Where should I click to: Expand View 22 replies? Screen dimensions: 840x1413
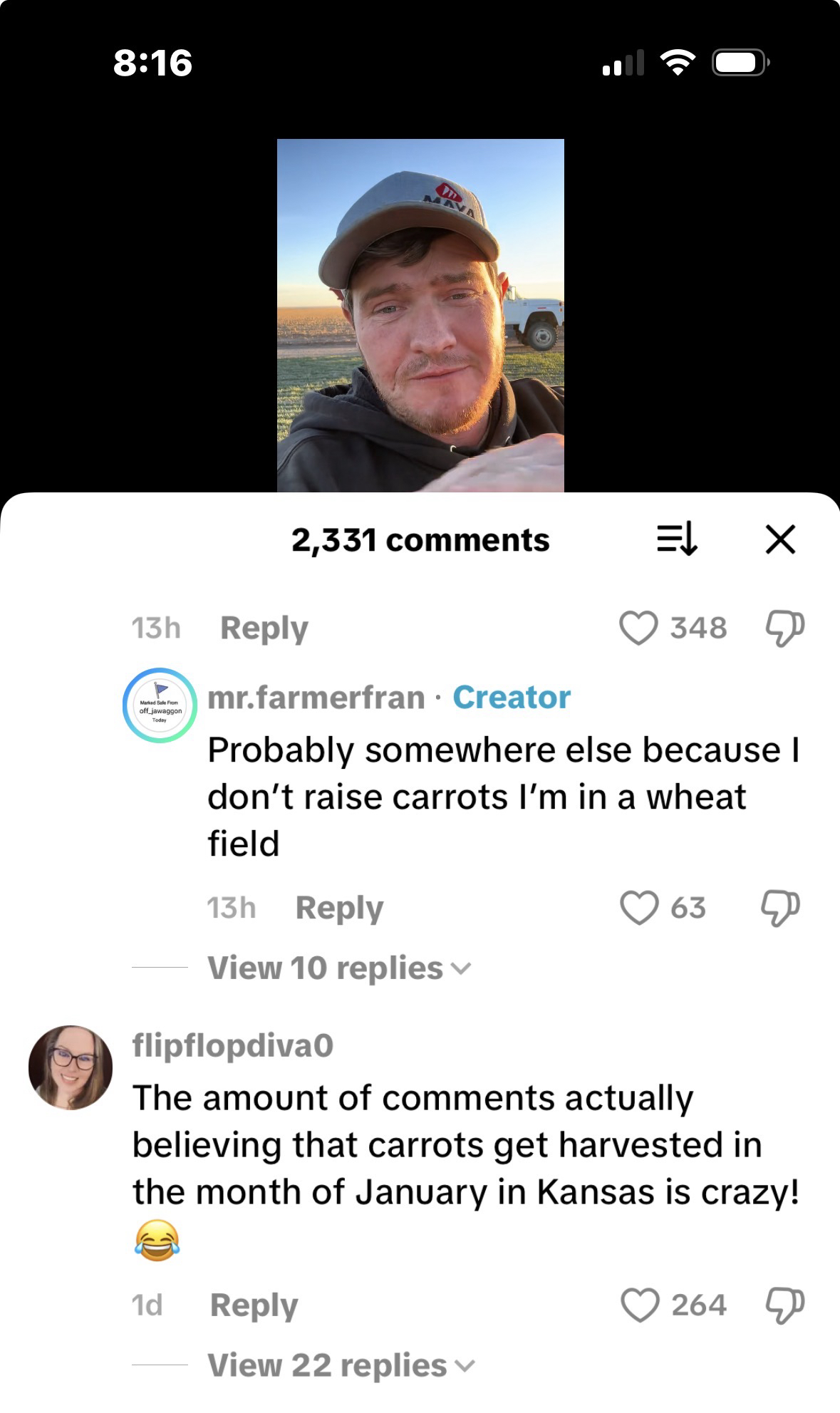340,1366
